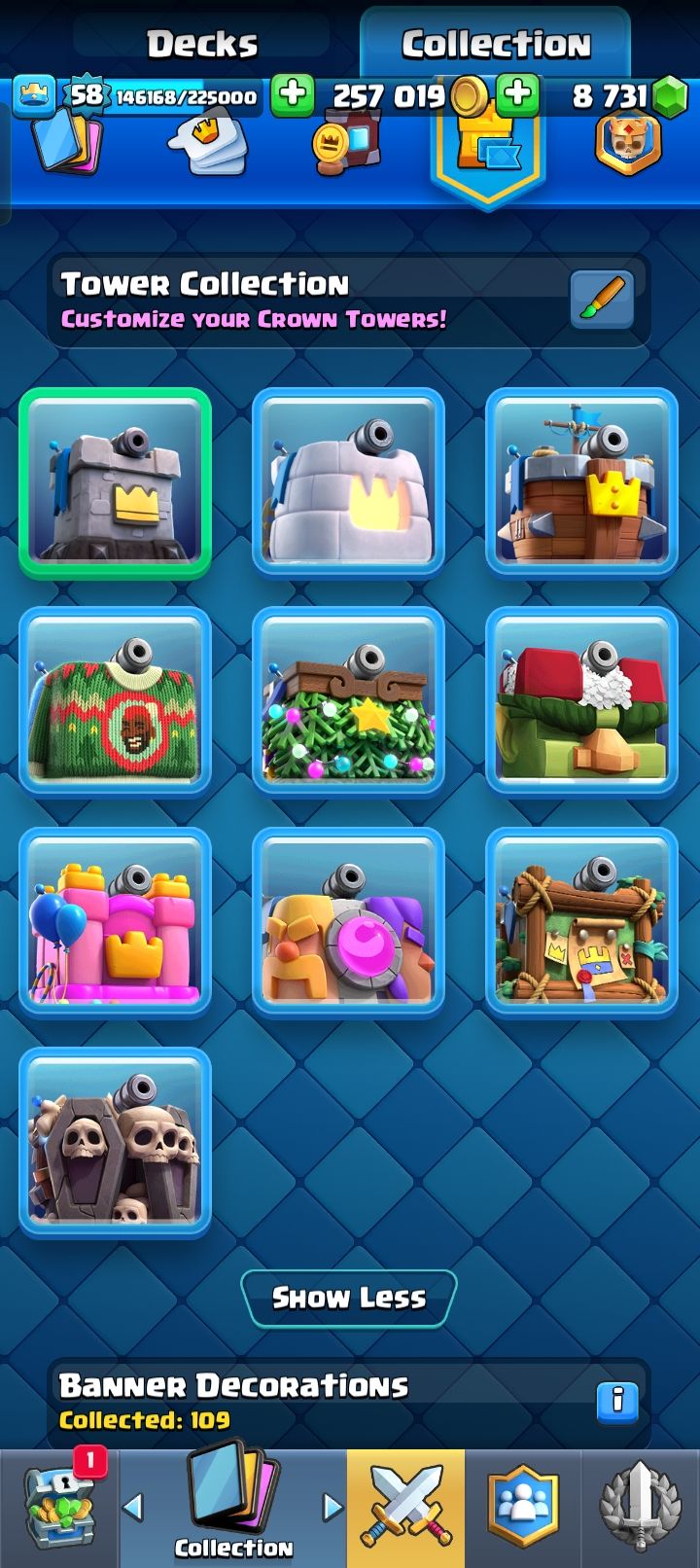Viewport: 700px width, 1568px height.
Task: Select the Christmas tree tower skin
Action: pos(348,702)
